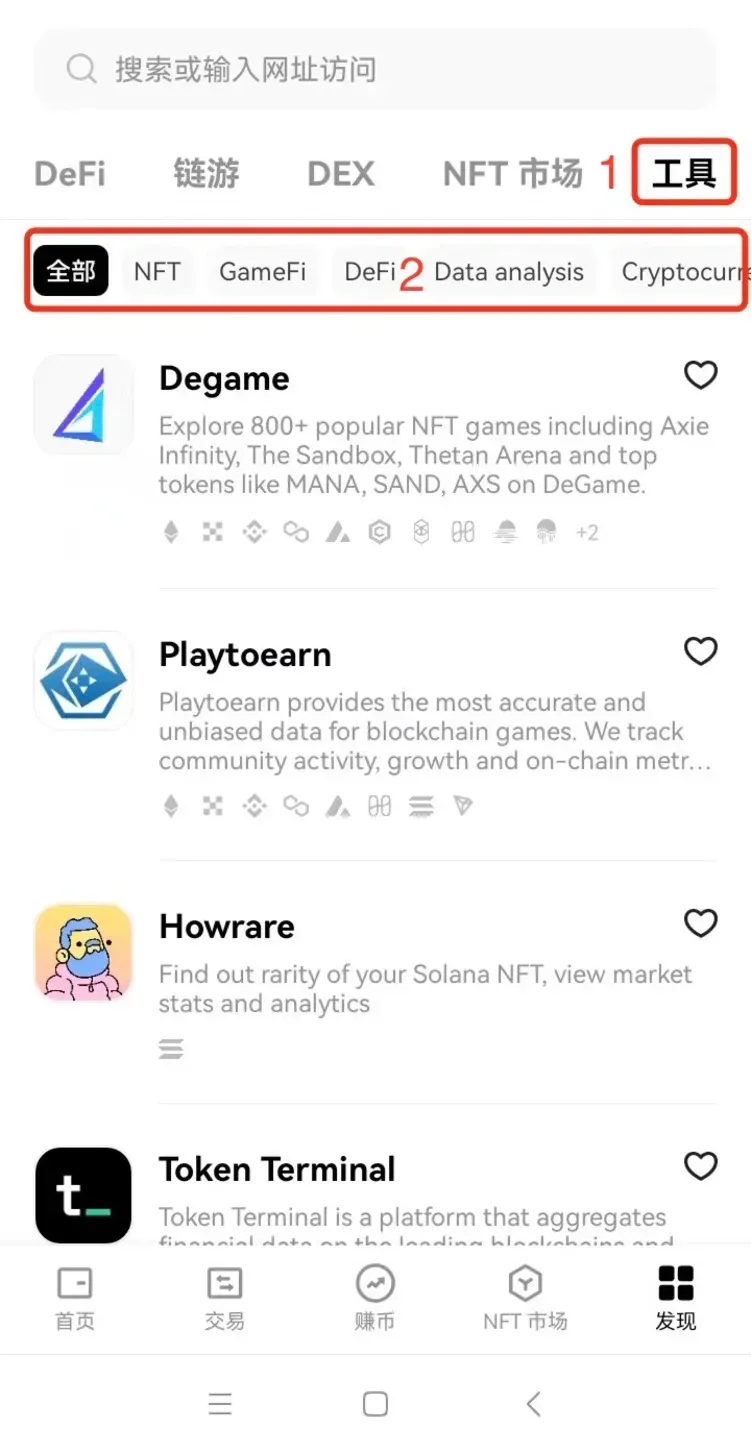This screenshot has width=752, height=1454.
Task: Open the 交易 bottom tab
Action: [x=225, y=1297]
